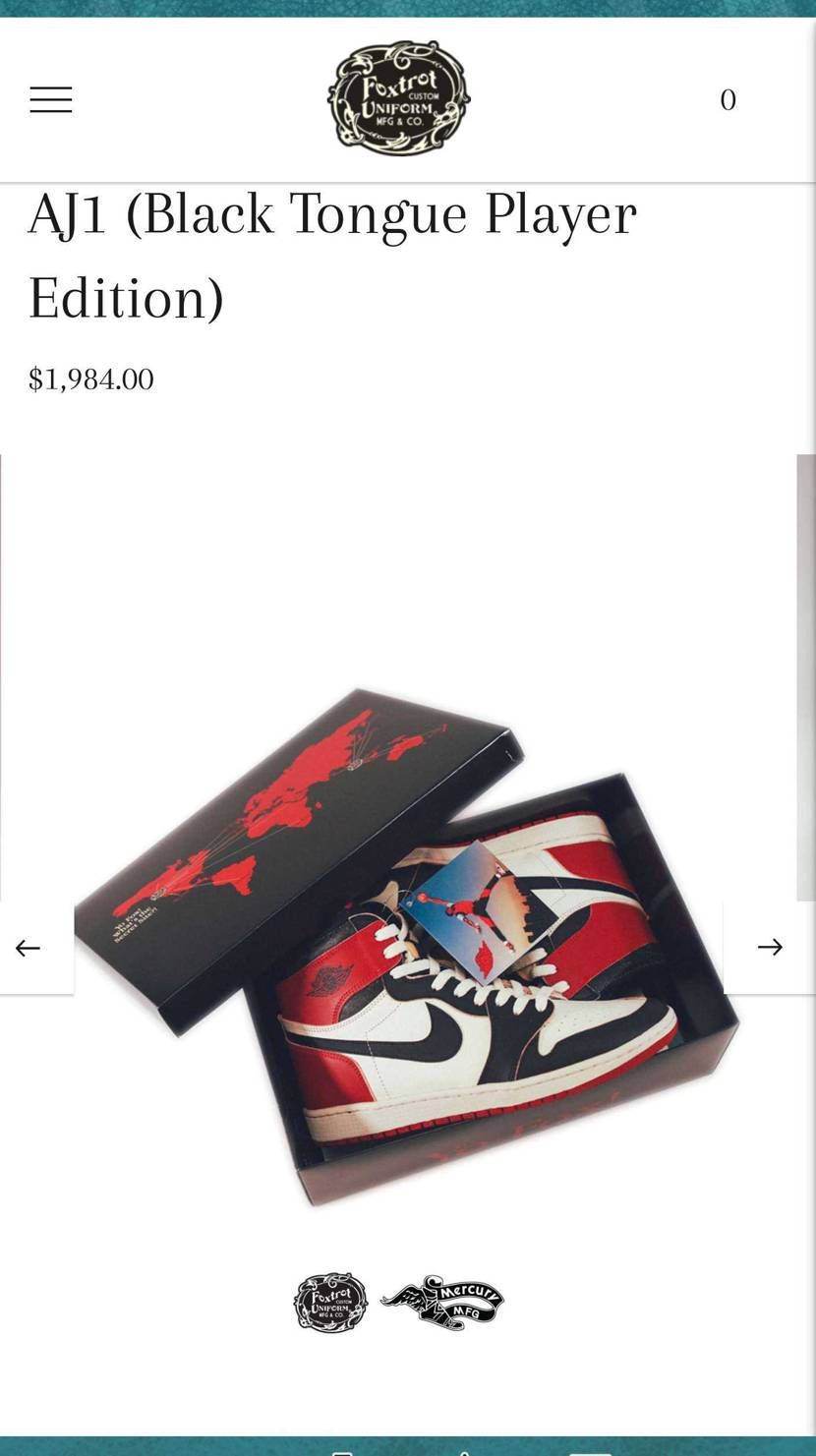This screenshot has height=1456, width=816.
Task: Show the next product image
Action: click(x=769, y=947)
